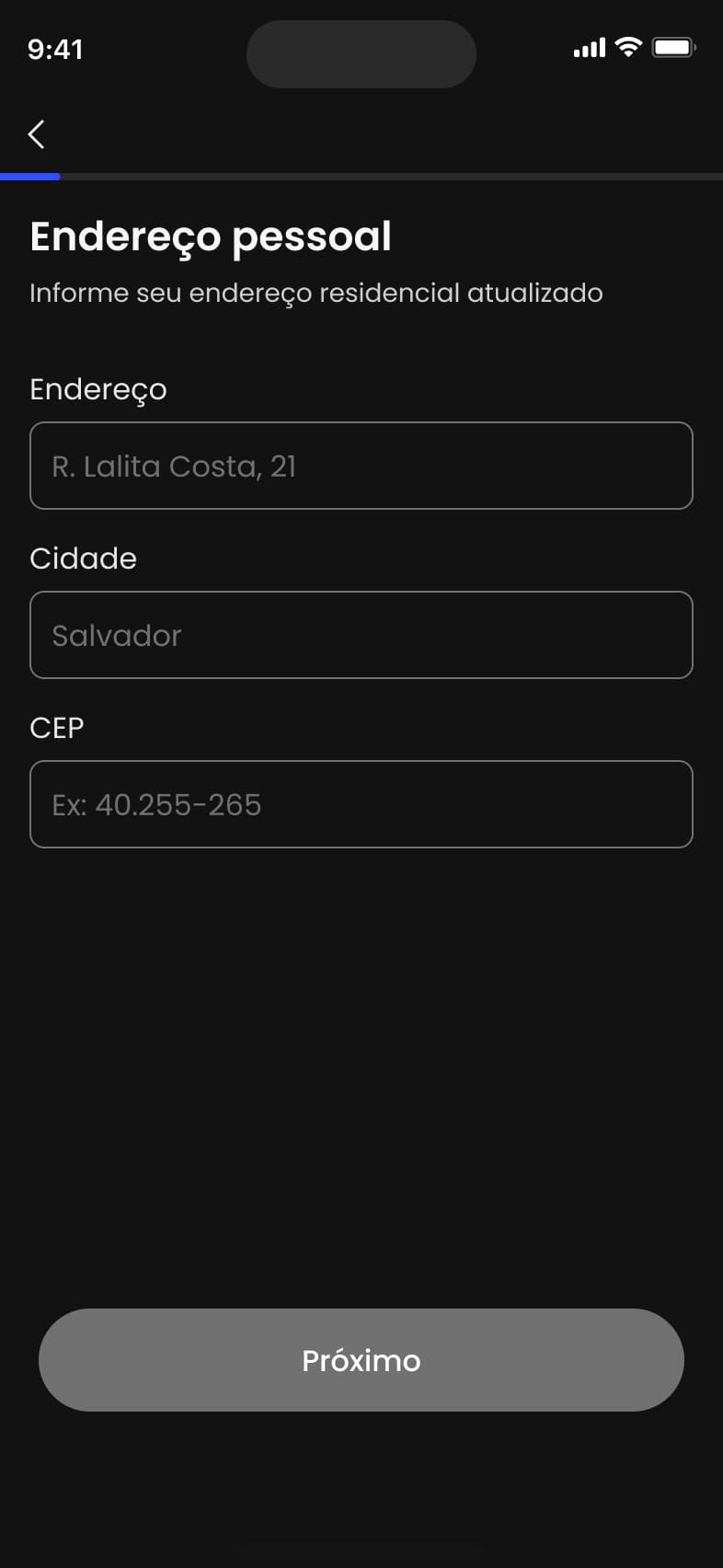This screenshot has height=1568, width=723.
Task: Tap the field showing Ex: 40.255-265
Action: [x=361, y=804]
